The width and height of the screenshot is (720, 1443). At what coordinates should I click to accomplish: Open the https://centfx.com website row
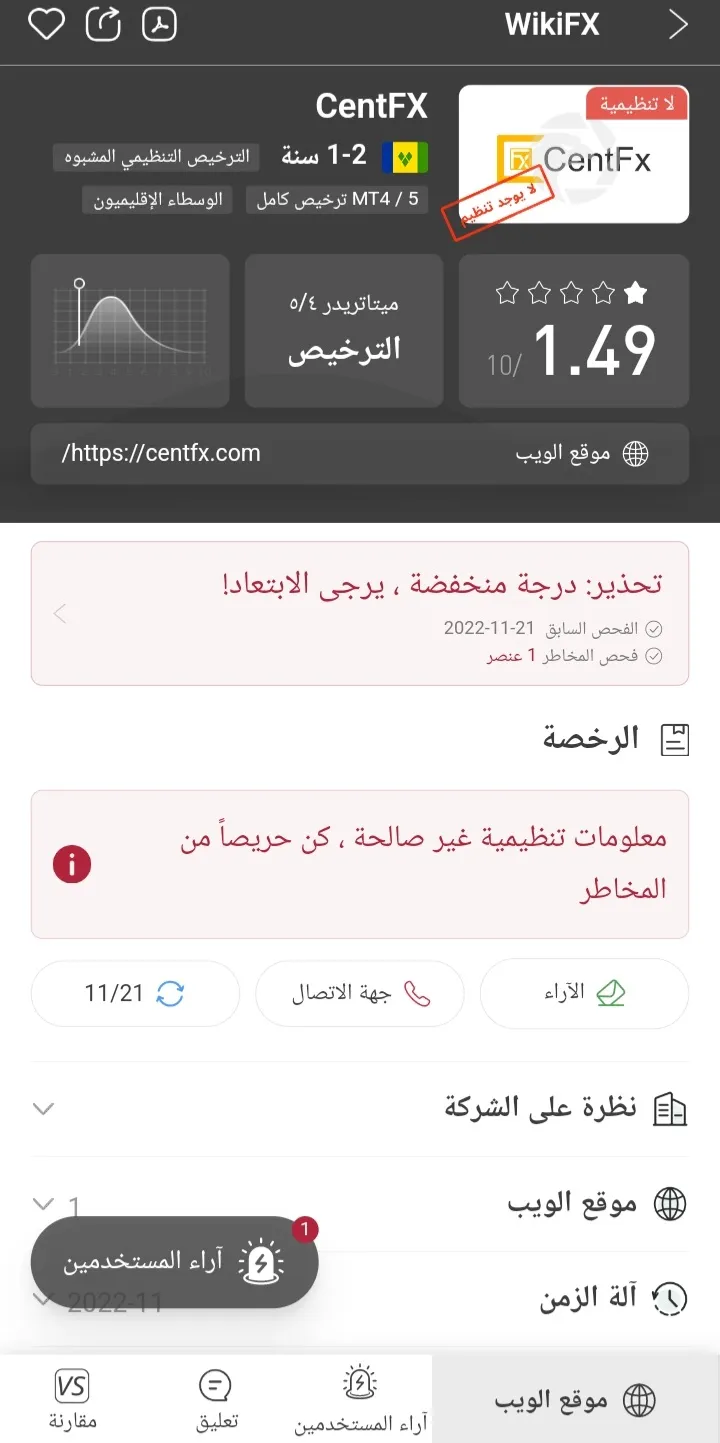click(360, 454)
